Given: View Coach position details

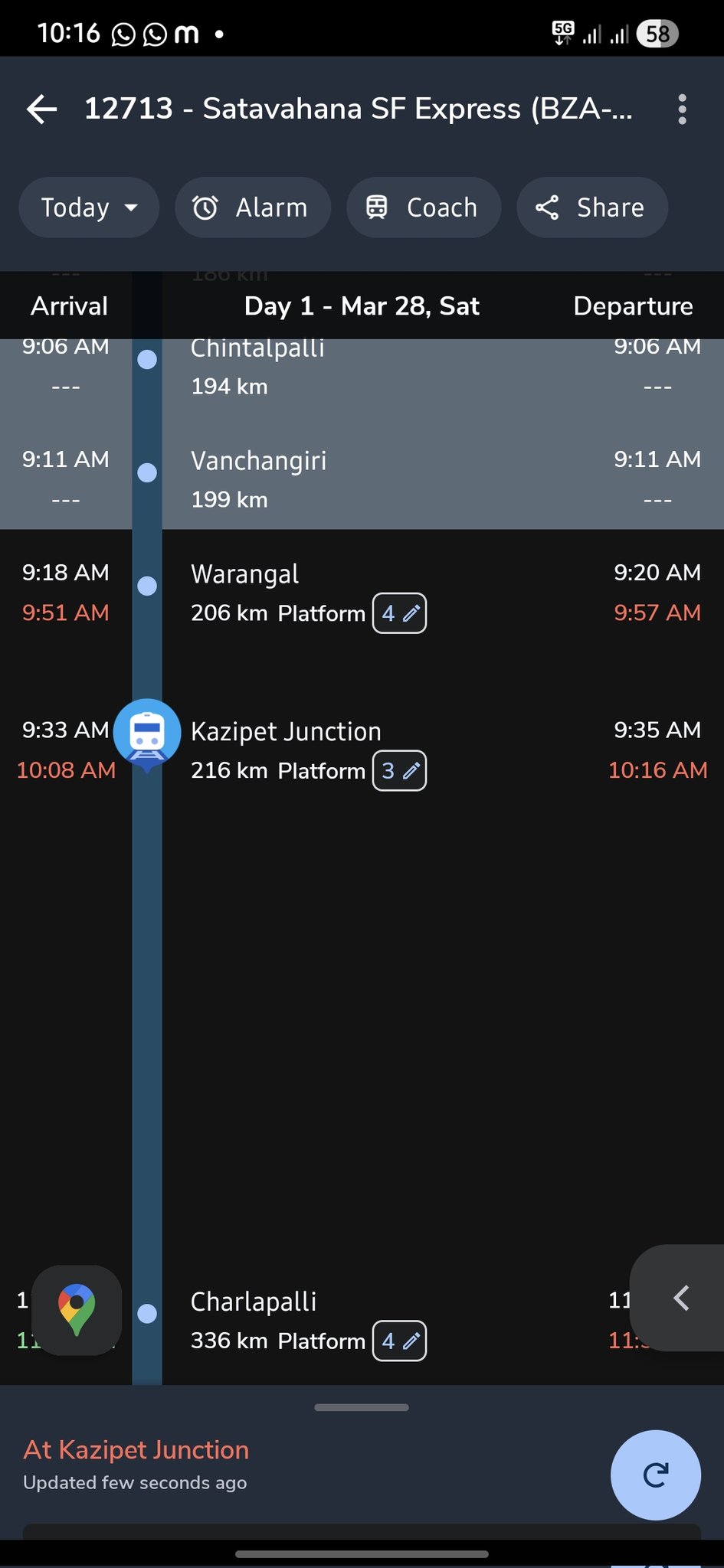Looking at the screenshot, I should click(423, 207).
